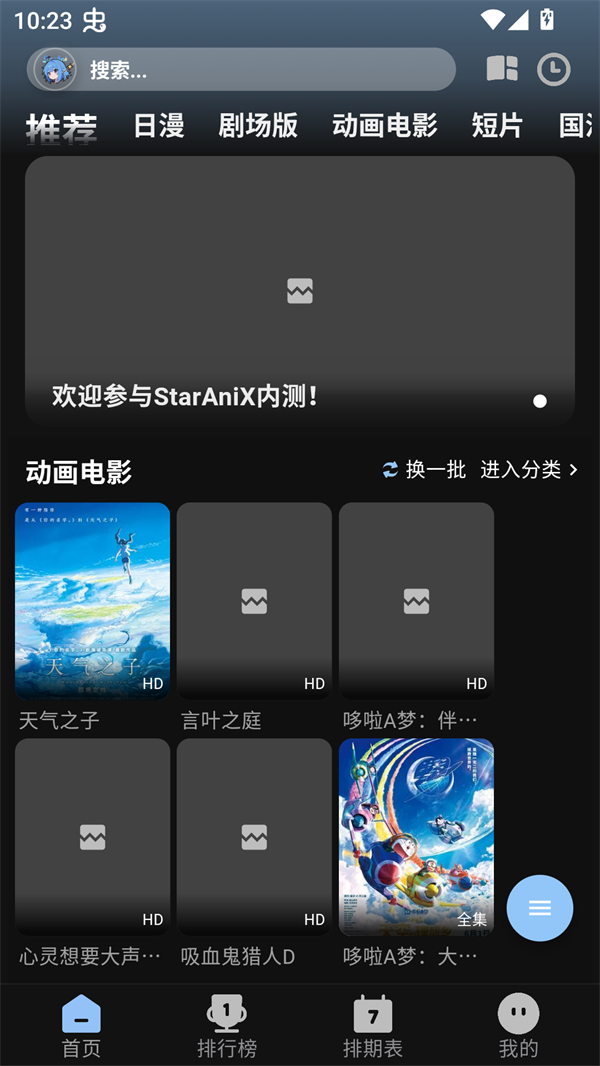Image resolution: width=600 pixels, height=1066 pixels.
Task: Open the 排期表 schedule tab
Action: 373,1026
